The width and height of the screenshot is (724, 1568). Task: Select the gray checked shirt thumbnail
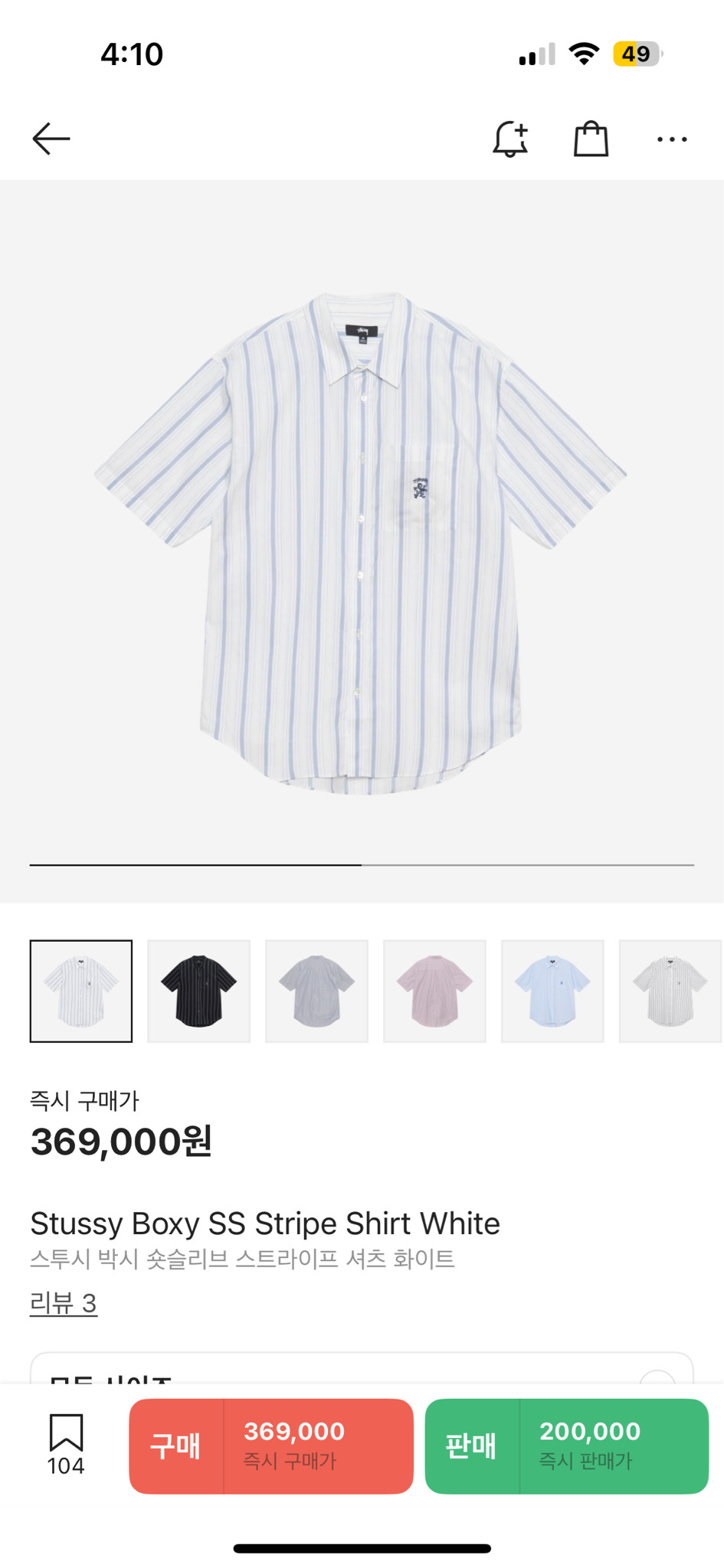click(316, 991)
